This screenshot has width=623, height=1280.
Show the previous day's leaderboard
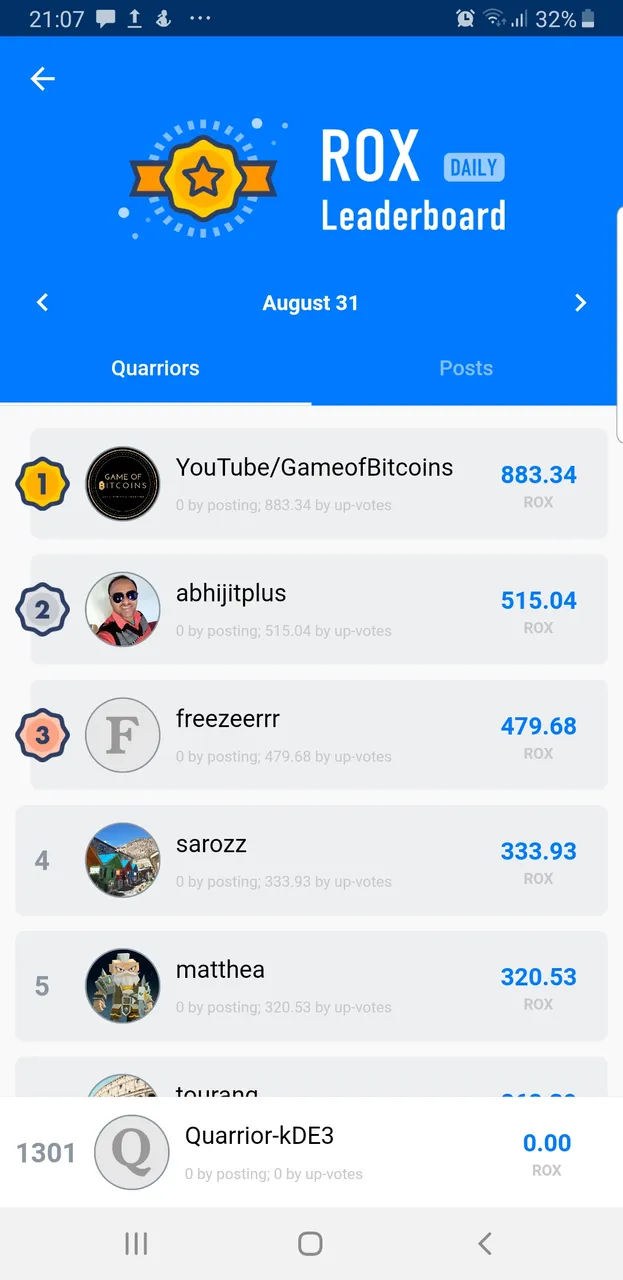tap(42, 303)
